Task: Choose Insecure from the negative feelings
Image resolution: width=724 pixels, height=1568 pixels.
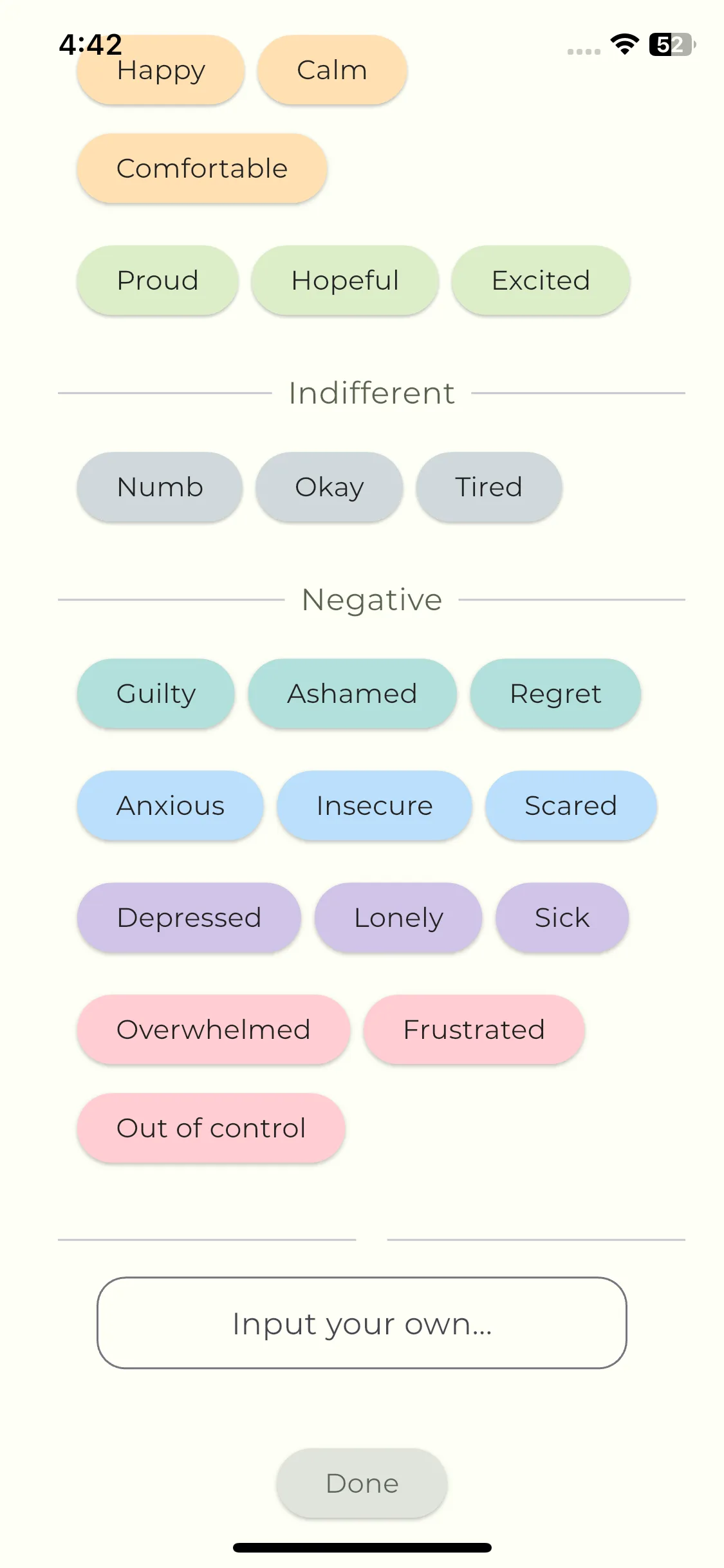Action: (375, 806)
